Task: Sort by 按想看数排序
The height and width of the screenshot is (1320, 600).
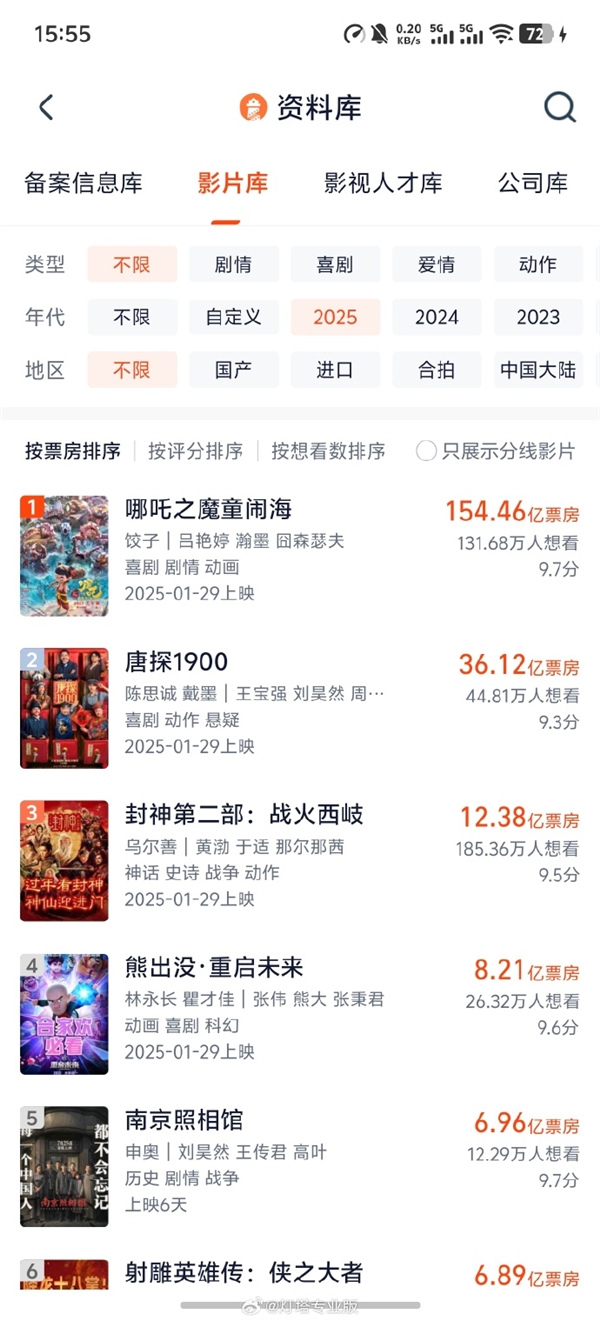Action: click(328, 451)
